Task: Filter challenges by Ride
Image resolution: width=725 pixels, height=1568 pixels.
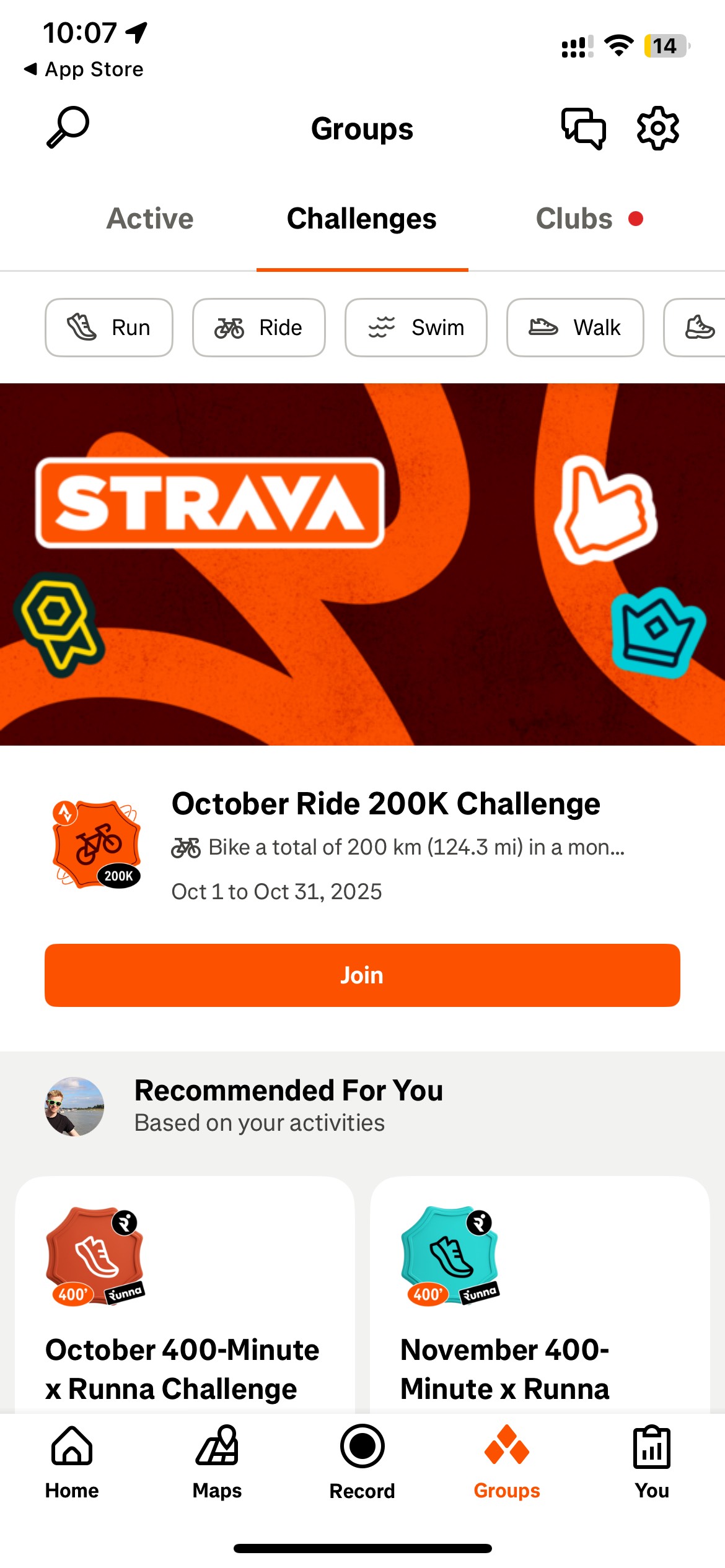Action: (258, 328)
